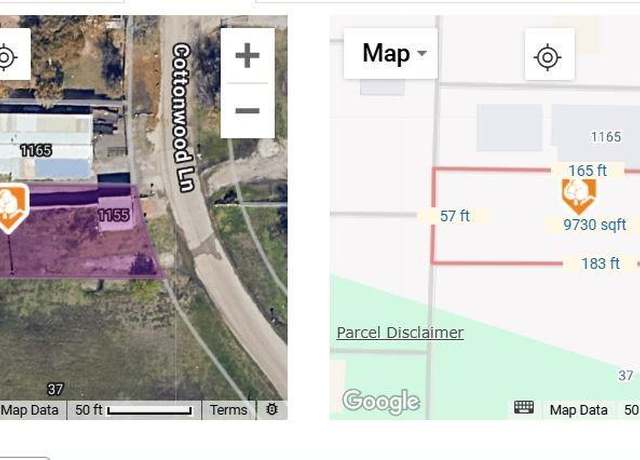Open the Parcel Disclaimer link
The width and height of the screenshot is (640, 460).
coord(400,333)
